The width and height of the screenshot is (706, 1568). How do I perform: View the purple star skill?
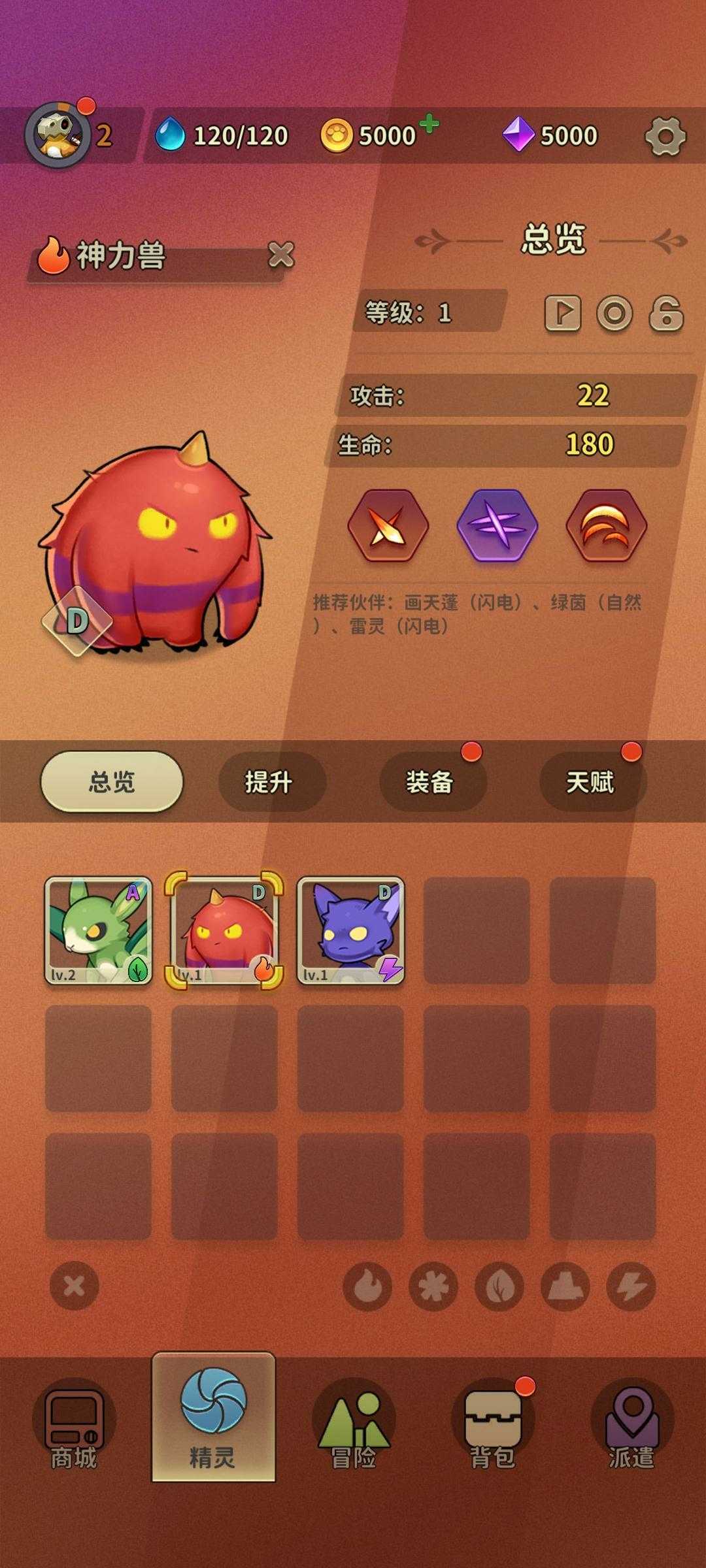[x=497, y=525]
